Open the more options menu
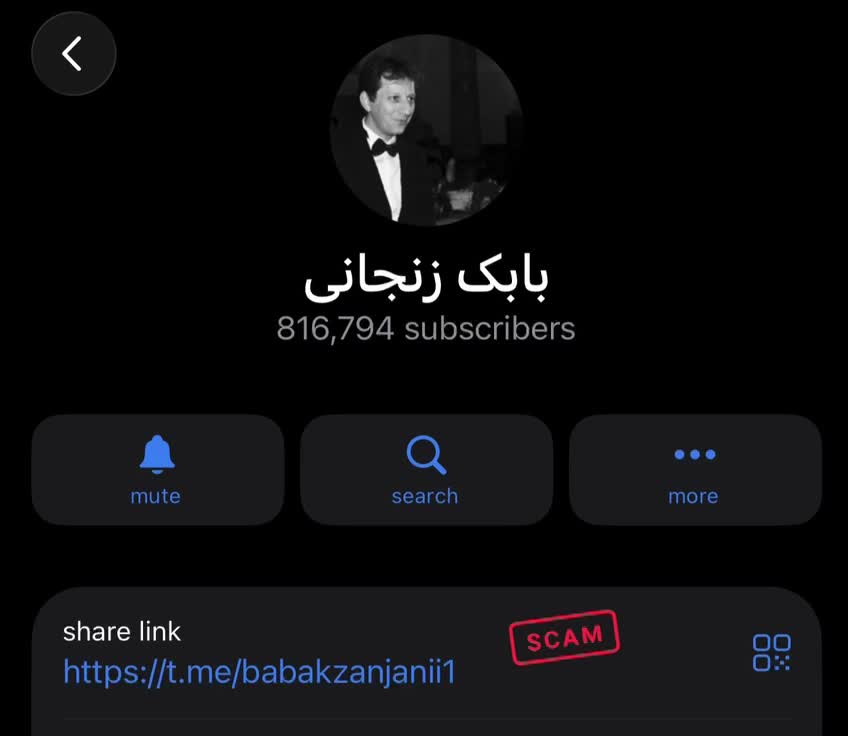 coord(695,470)
